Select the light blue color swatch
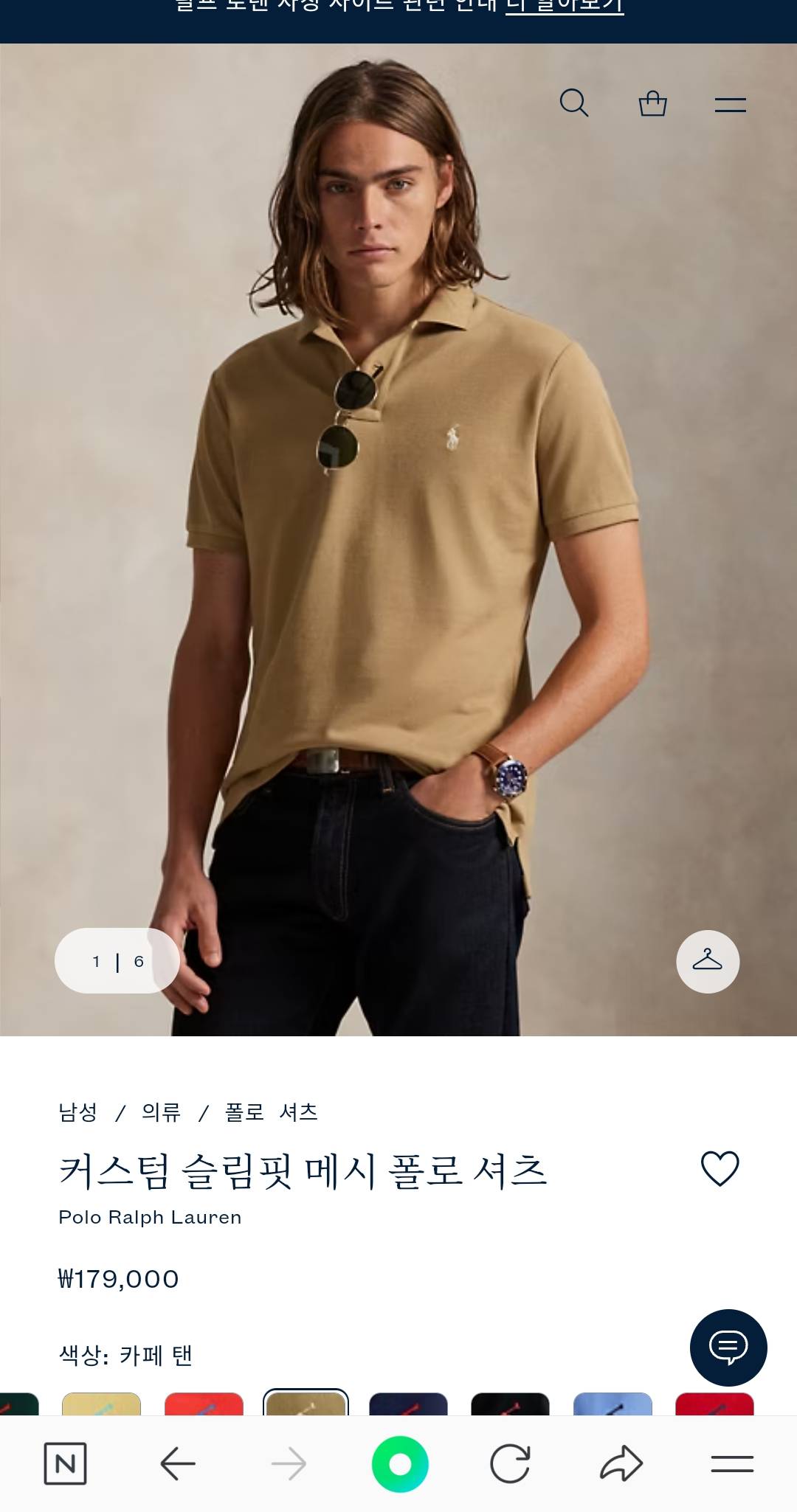Image resolution: width=797 pixels, height=1512 pixels. (613, 1404)
